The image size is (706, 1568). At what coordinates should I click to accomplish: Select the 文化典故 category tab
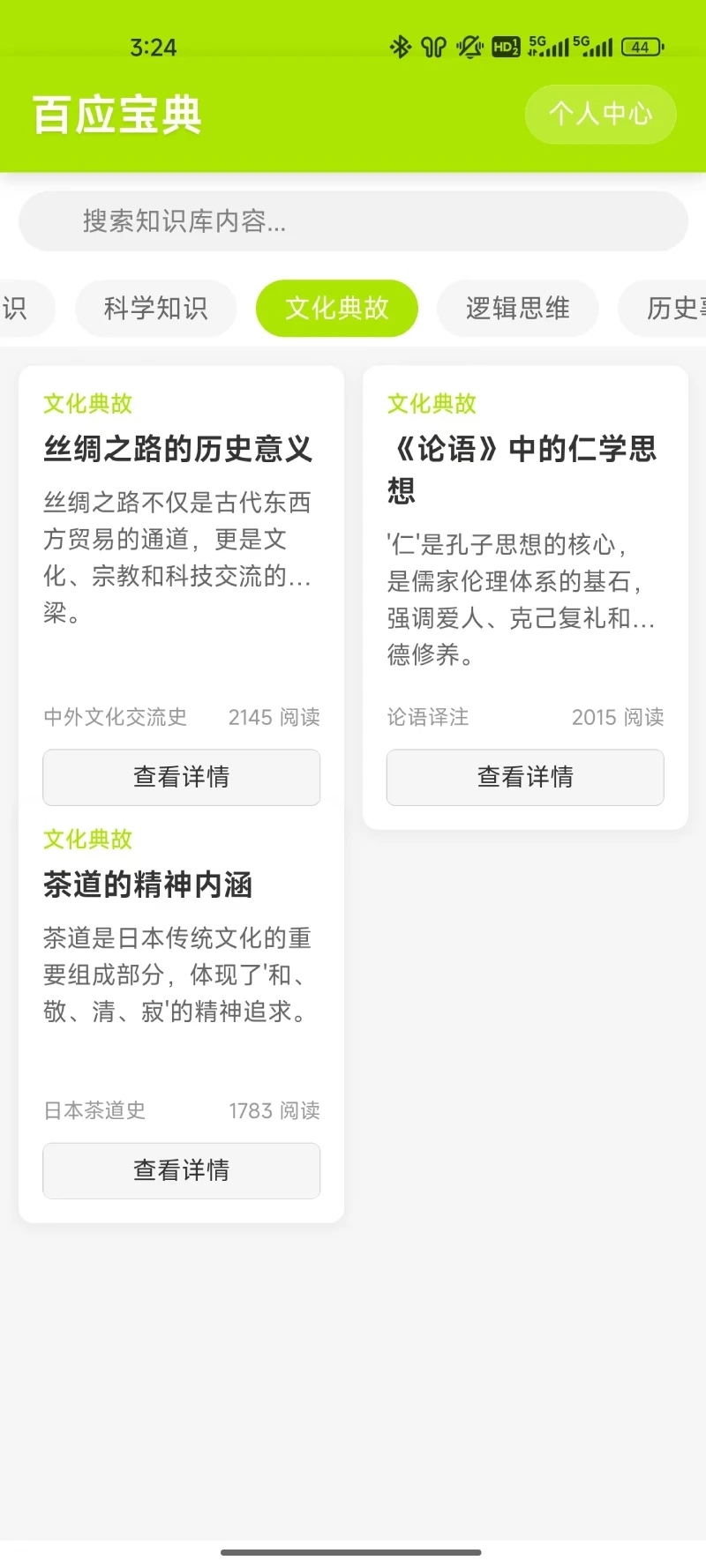(337, 308)
